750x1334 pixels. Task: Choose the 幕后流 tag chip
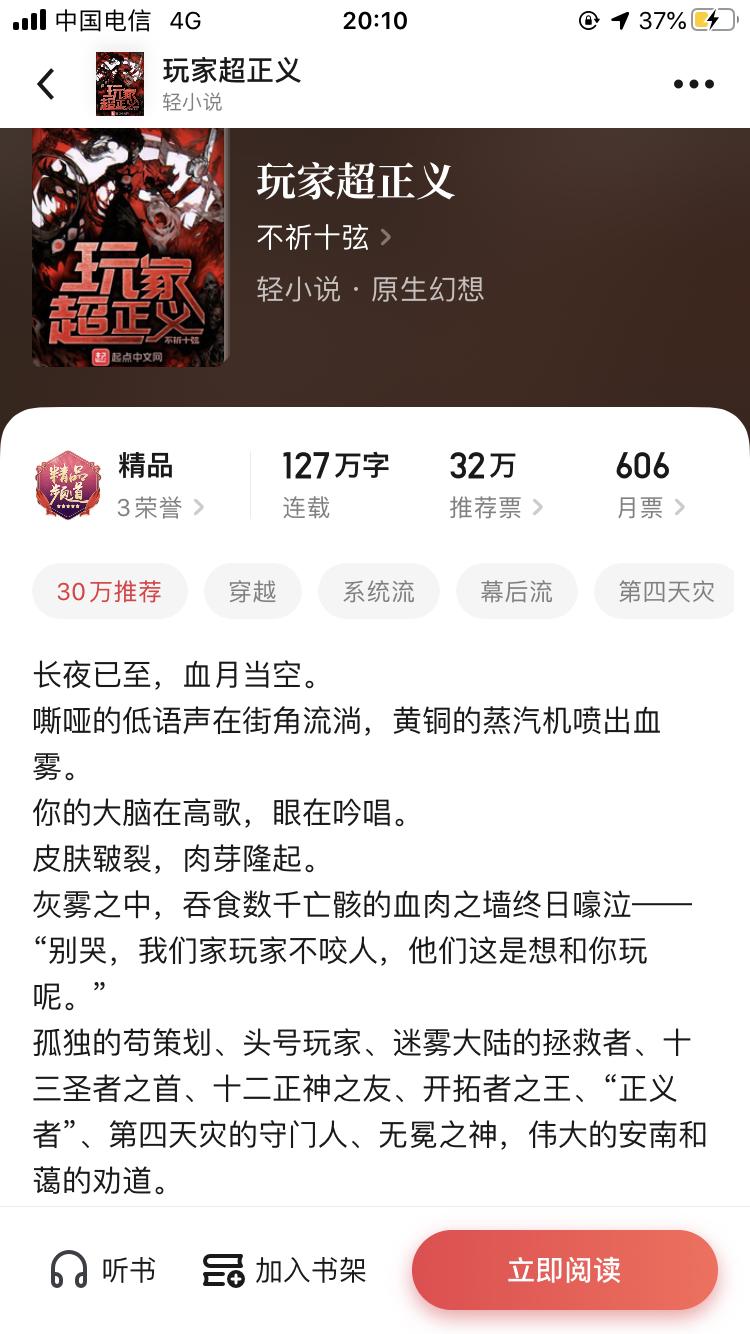tap(516, 591)
